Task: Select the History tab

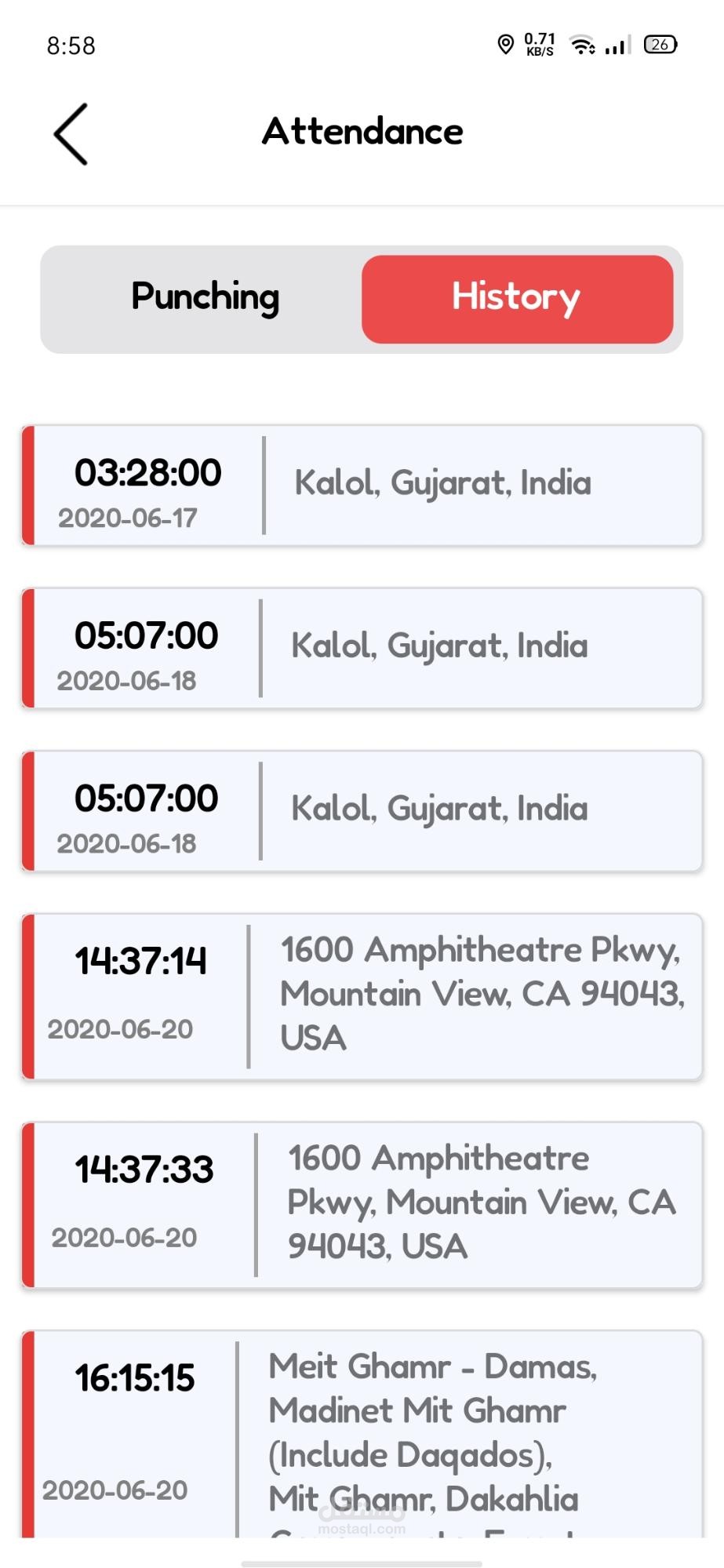Action: point(517,299)
